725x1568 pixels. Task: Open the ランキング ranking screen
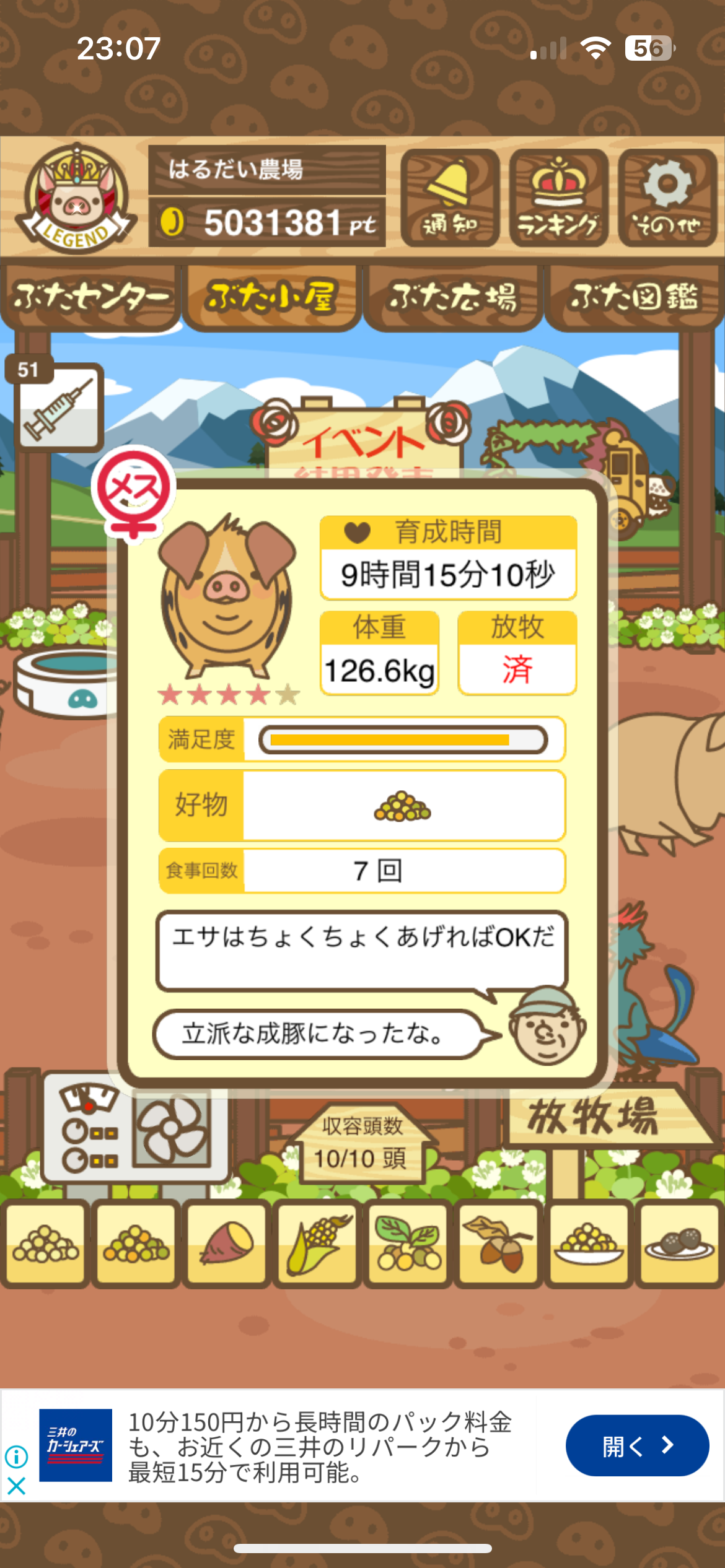pyautogui.click(x=558, y=198)
